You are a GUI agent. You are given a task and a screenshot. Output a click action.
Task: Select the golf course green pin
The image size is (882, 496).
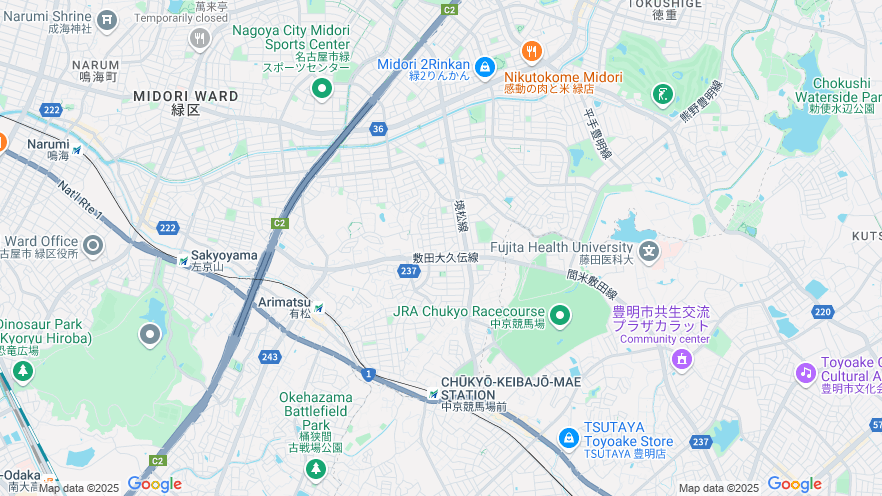point(661,95)
